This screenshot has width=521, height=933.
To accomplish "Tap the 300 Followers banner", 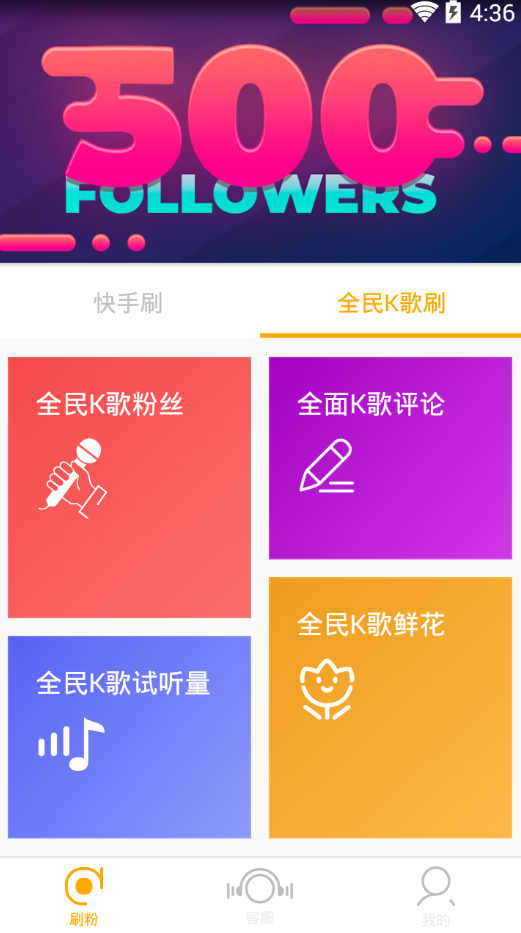I will pos(260,132).
